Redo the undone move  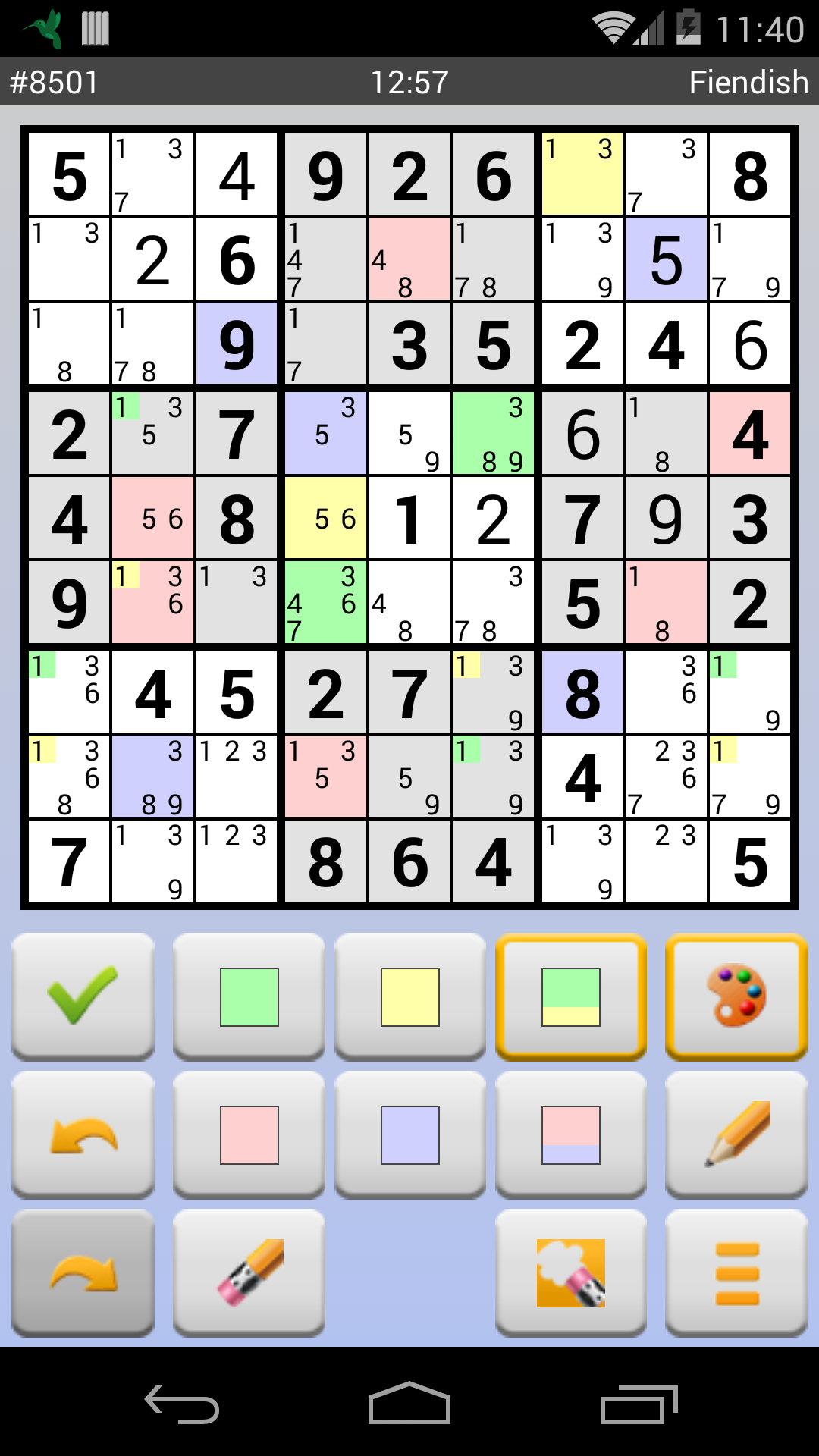[x=83, y=1272]
